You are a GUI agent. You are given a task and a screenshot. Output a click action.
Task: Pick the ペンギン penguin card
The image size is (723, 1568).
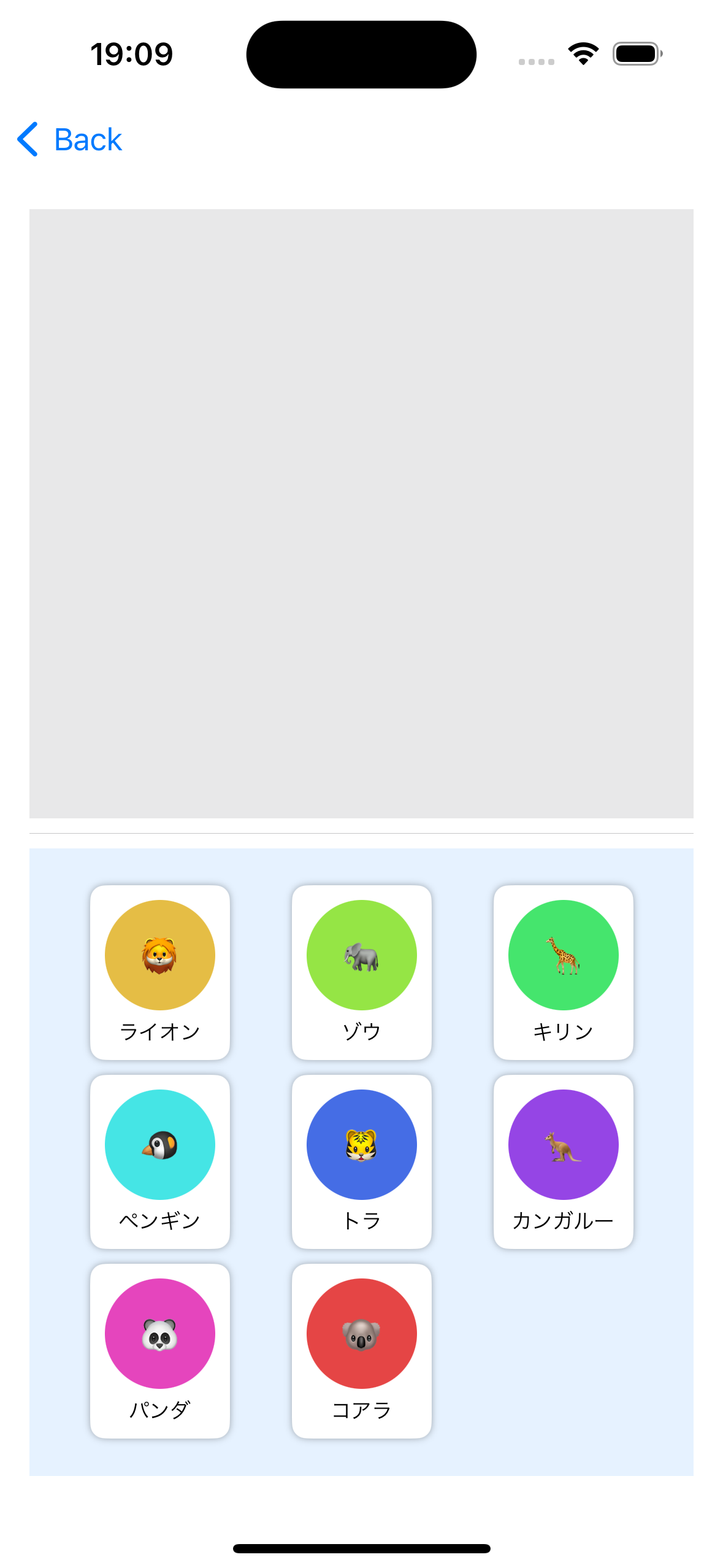point(159,1161)
